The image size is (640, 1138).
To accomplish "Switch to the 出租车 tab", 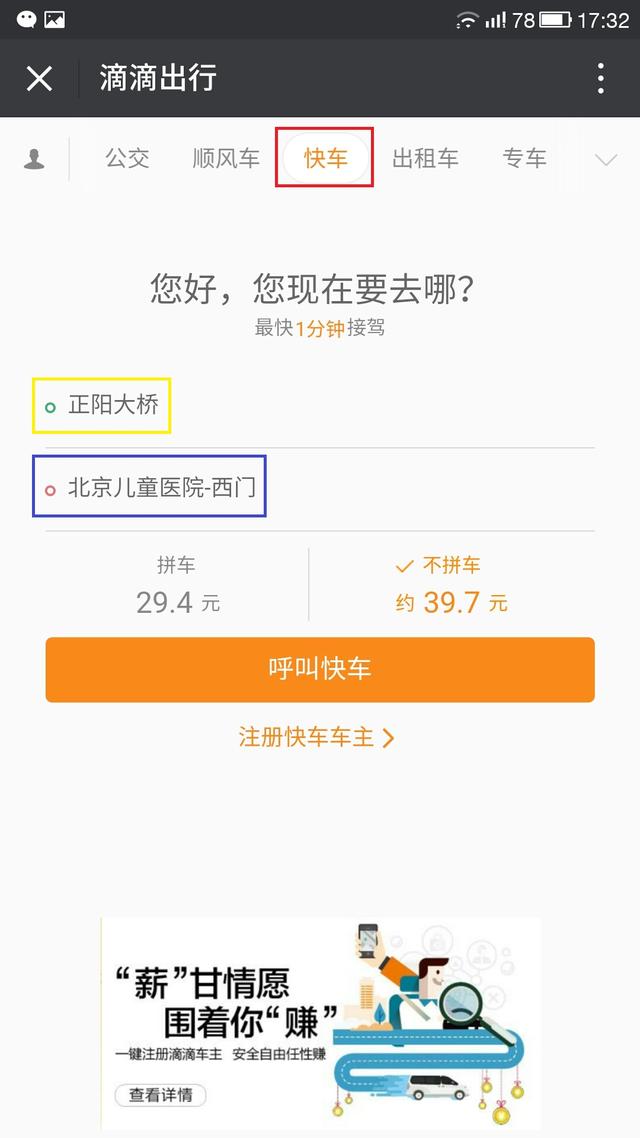I will coord(425,158).
